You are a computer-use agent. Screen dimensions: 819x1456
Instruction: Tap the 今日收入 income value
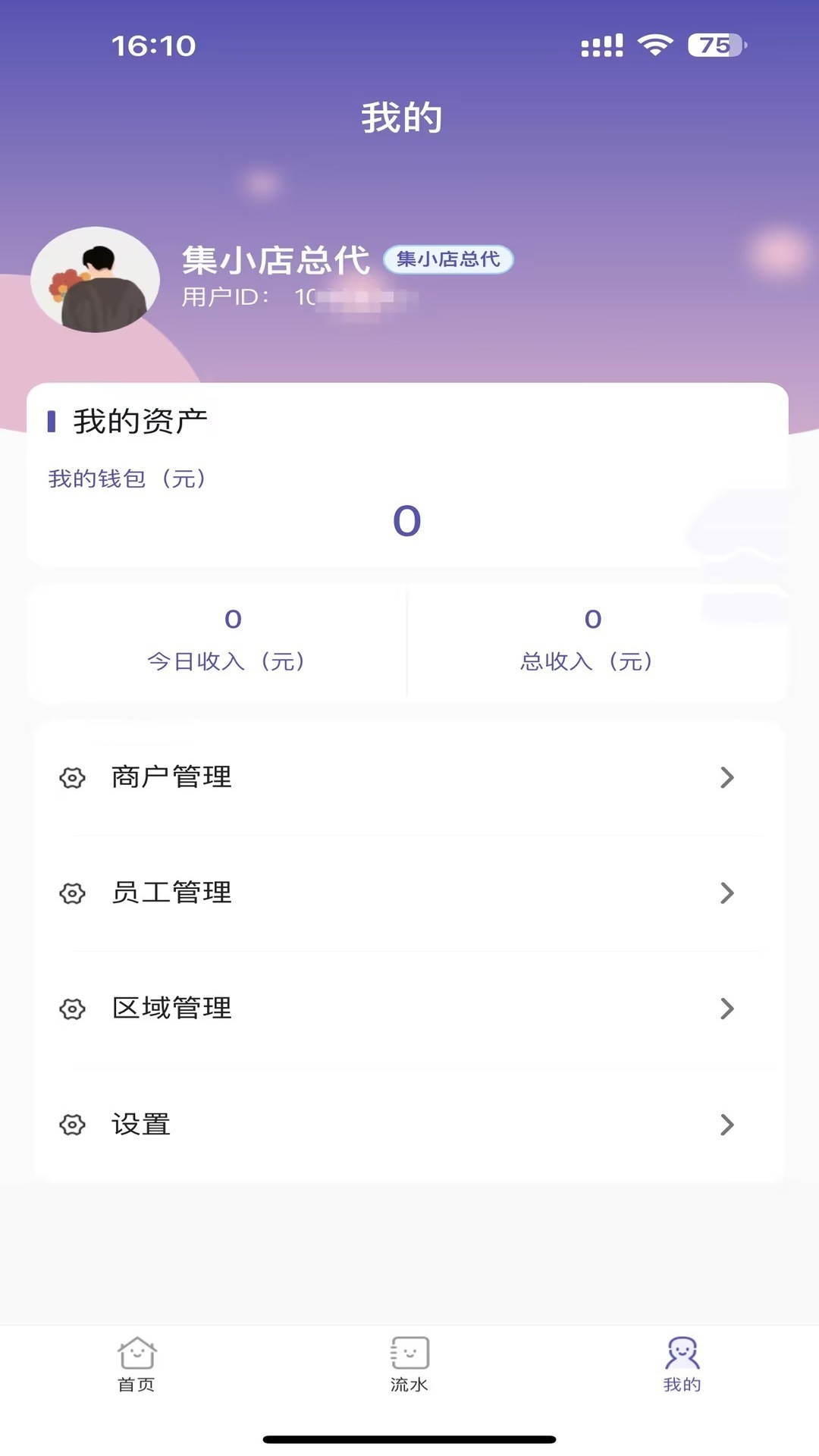[231, 619]
